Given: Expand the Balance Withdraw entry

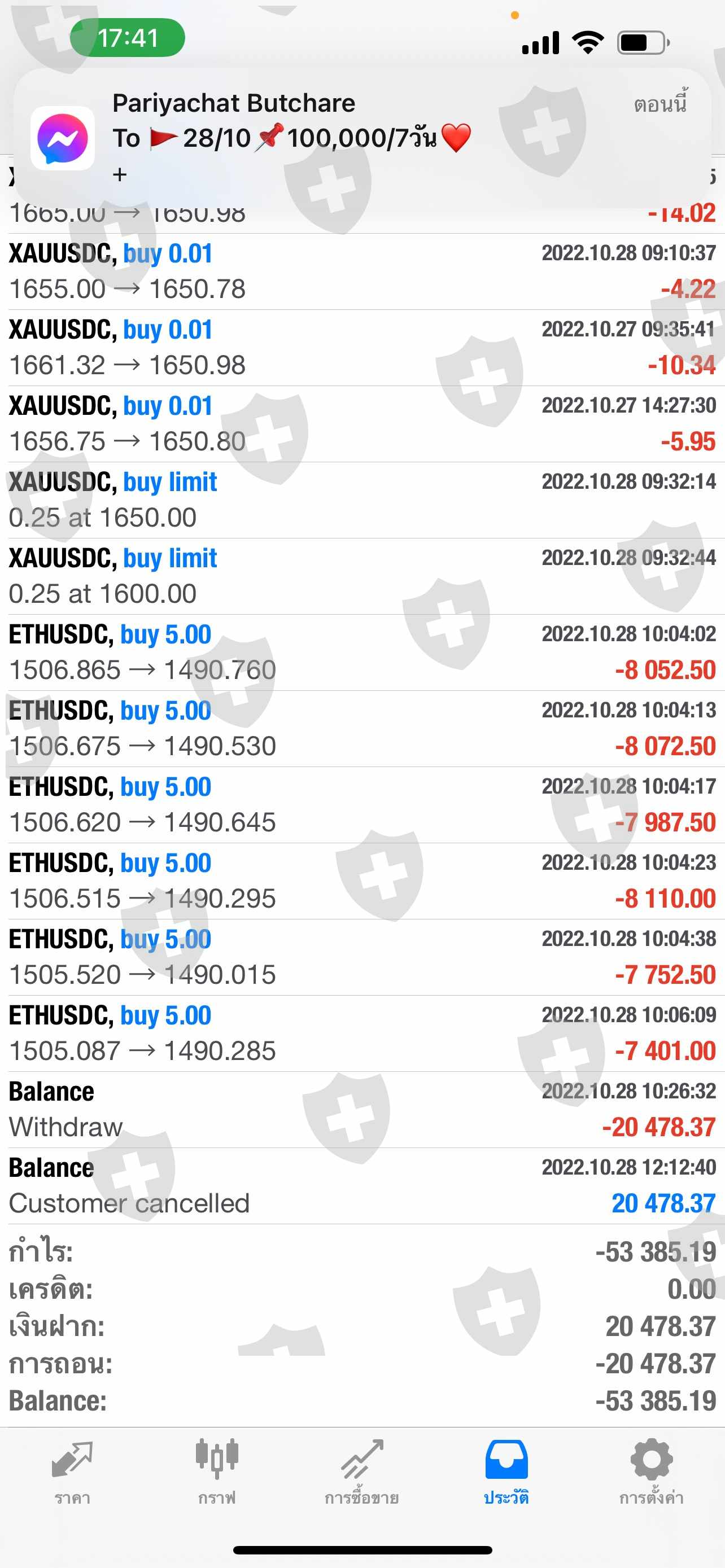Looking at the screenshot, I should [362, 1110].
